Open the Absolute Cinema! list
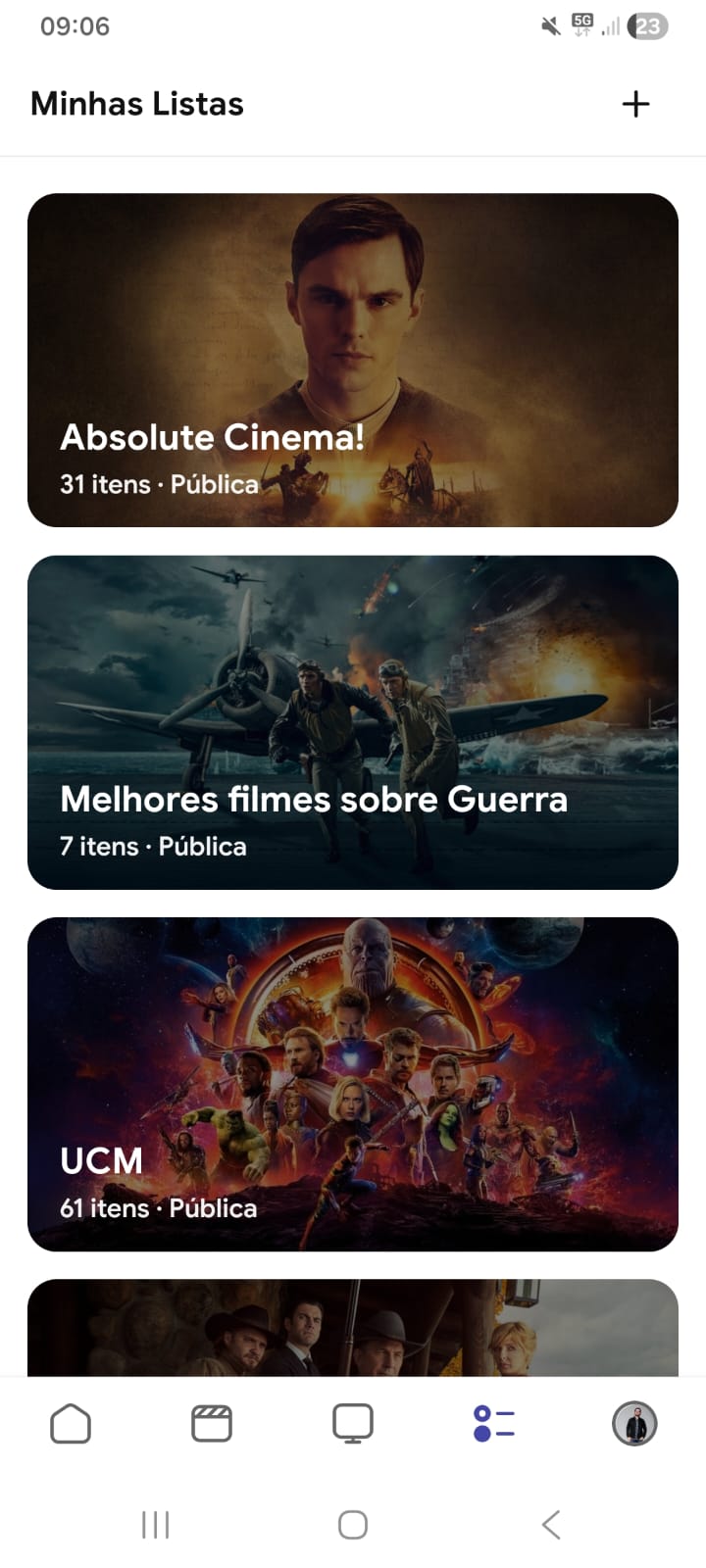 pyautogui.click(x=353, y=360)
